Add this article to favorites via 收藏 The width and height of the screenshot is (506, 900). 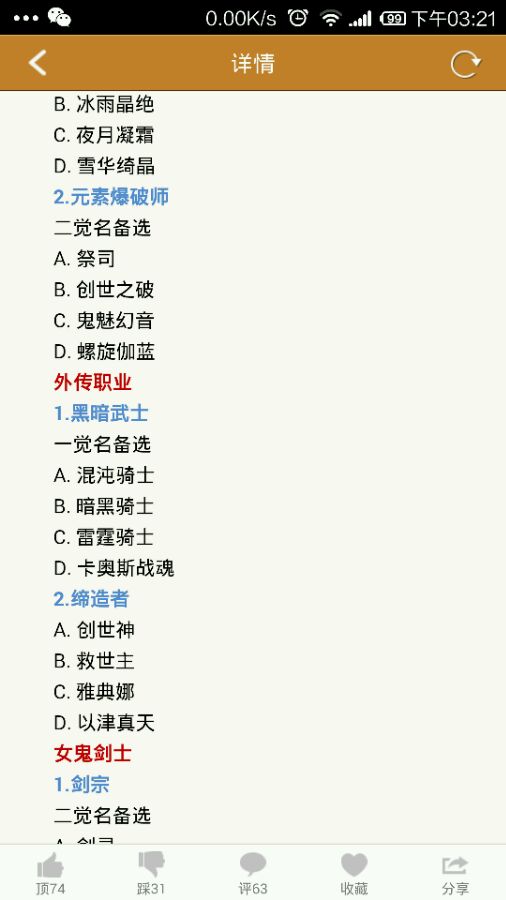pos(354,873)
